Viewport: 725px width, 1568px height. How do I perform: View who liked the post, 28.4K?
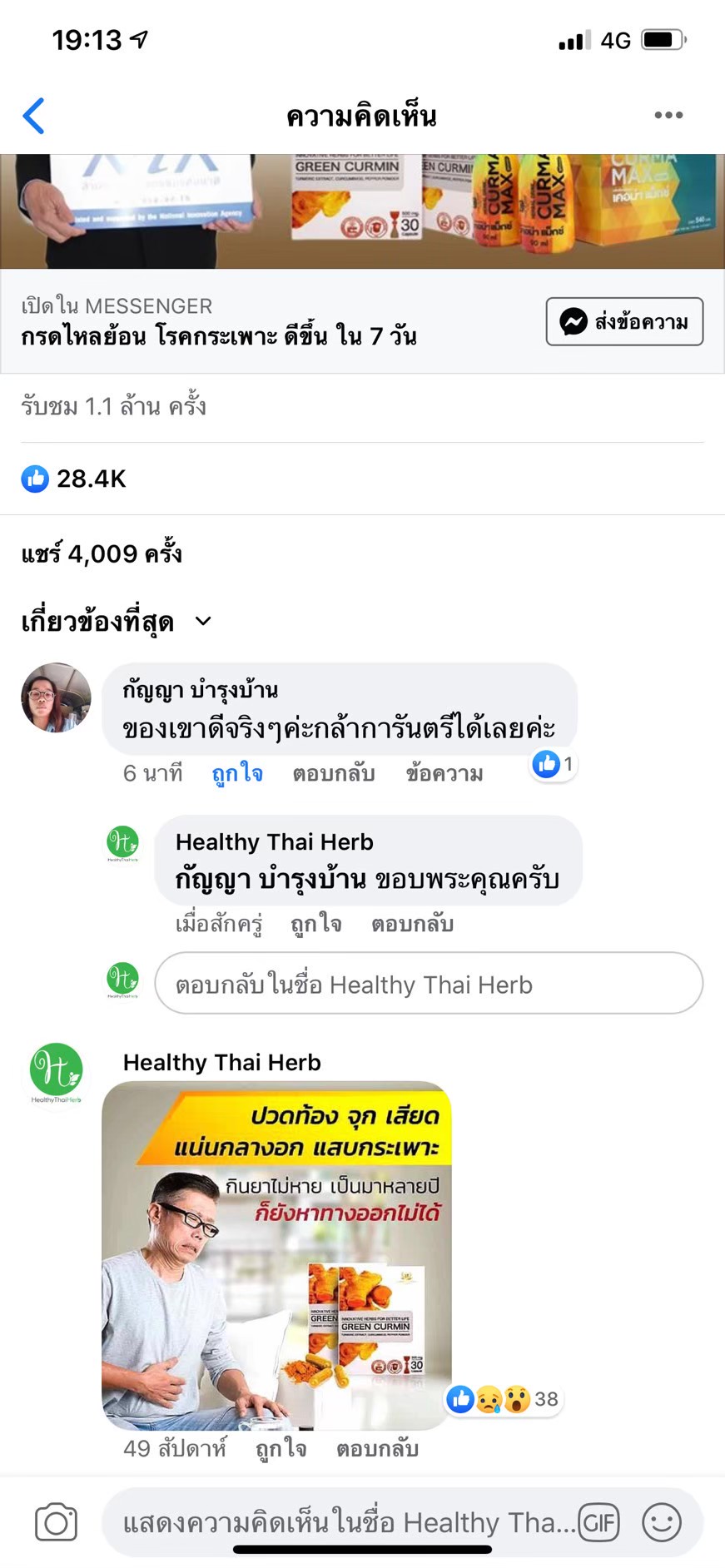74,479
